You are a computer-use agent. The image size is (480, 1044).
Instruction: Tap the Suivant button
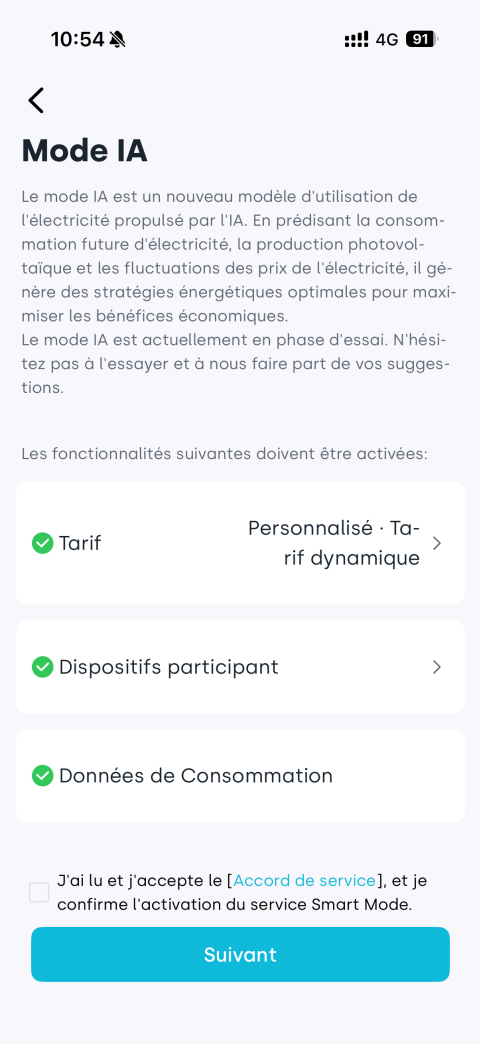click(x=240, y=954)
